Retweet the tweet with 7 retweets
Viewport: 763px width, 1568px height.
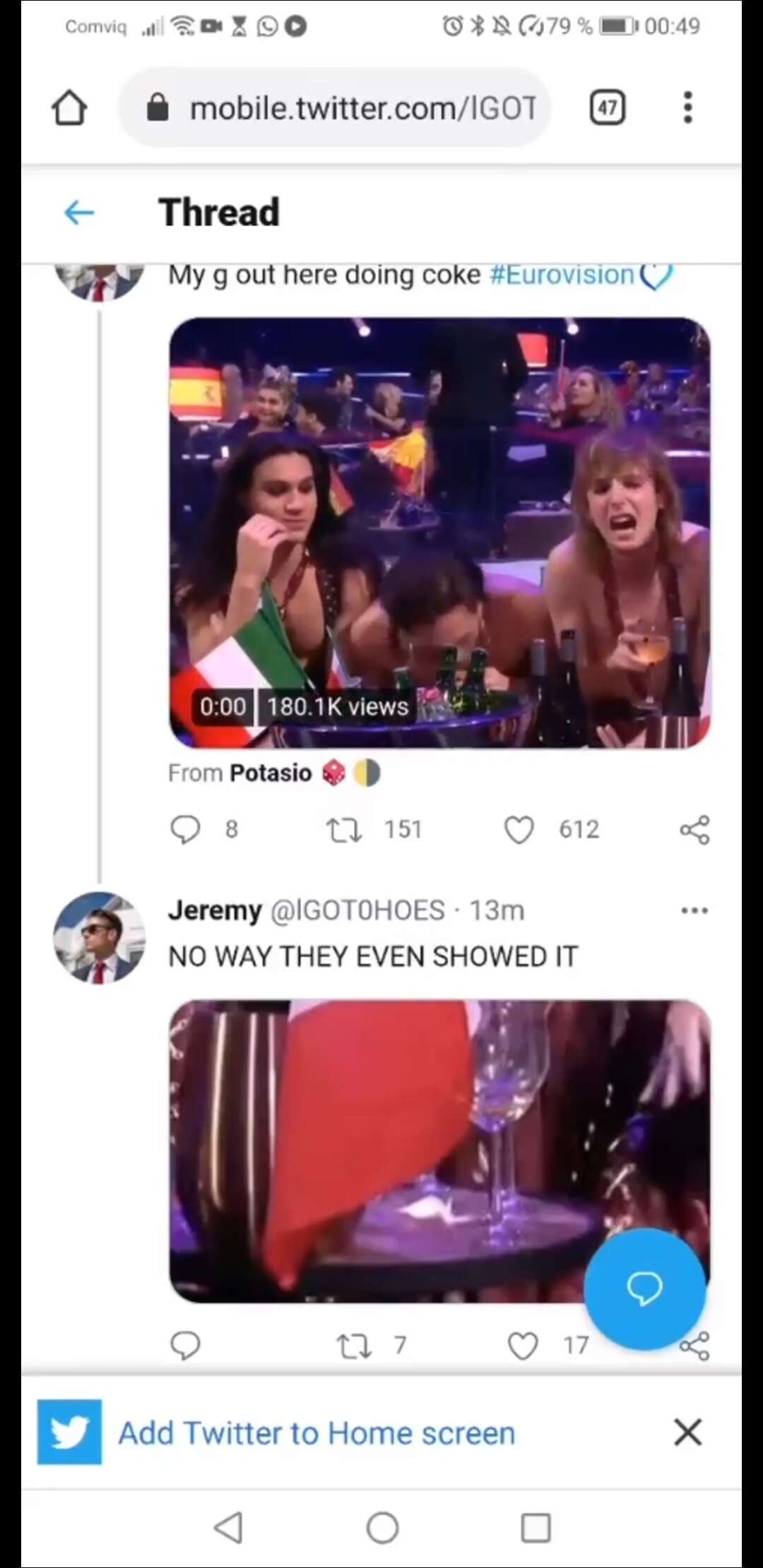[x=353, y=1346]
